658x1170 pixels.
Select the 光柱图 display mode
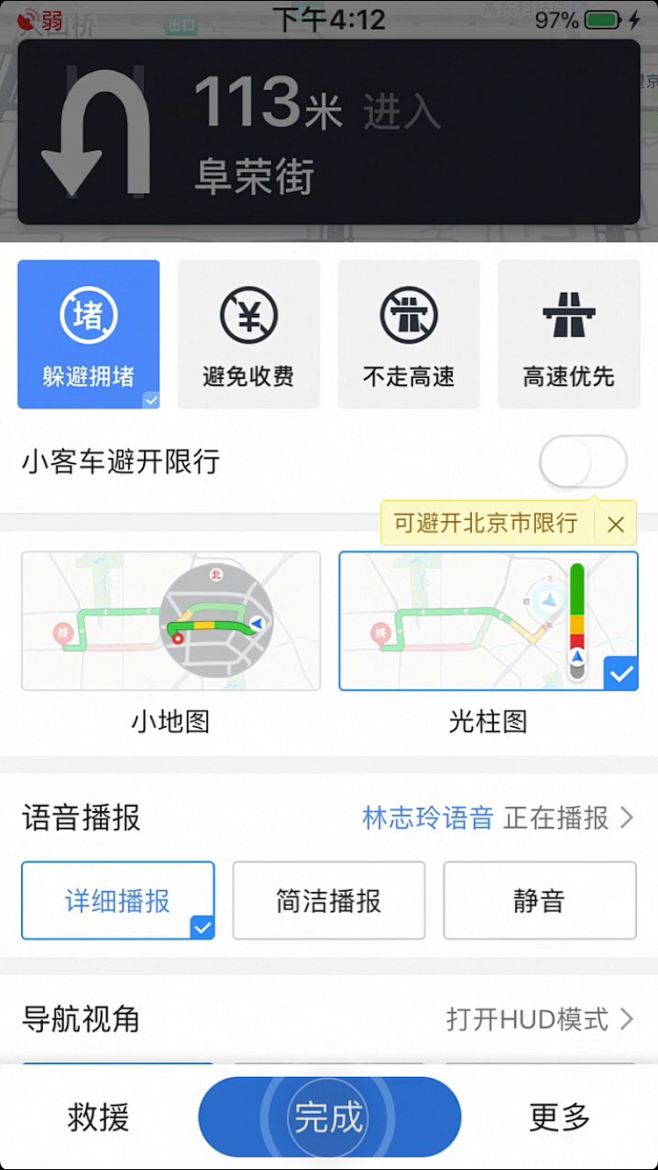tap(489, 621)
